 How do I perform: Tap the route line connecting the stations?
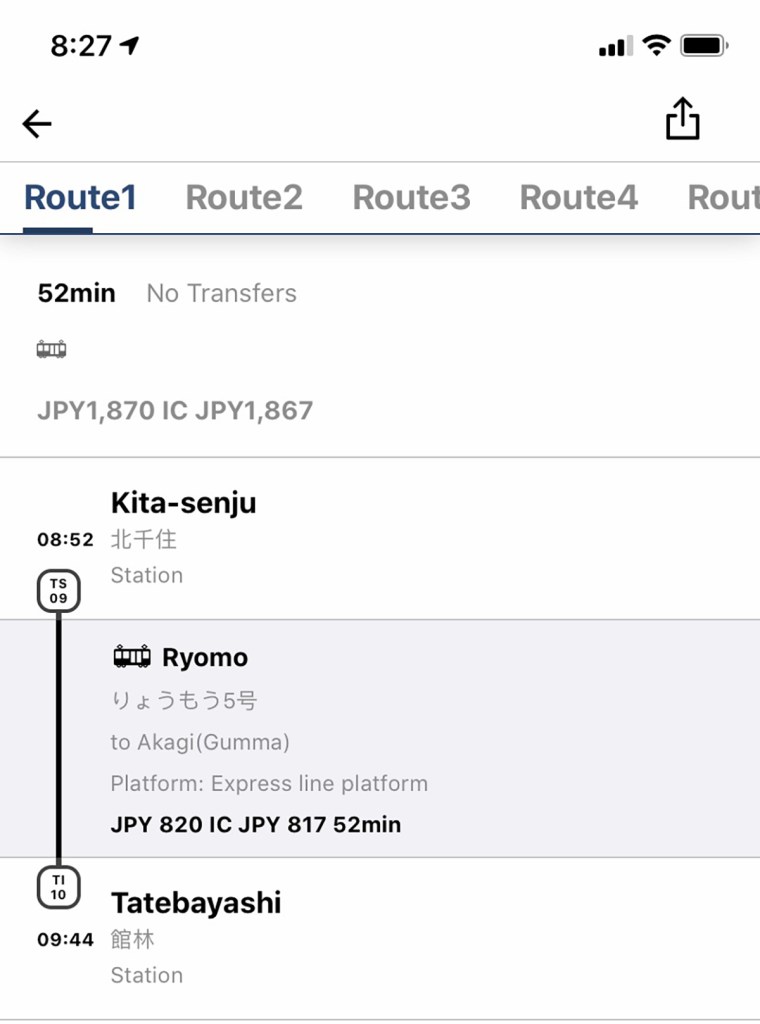(58, 740)
